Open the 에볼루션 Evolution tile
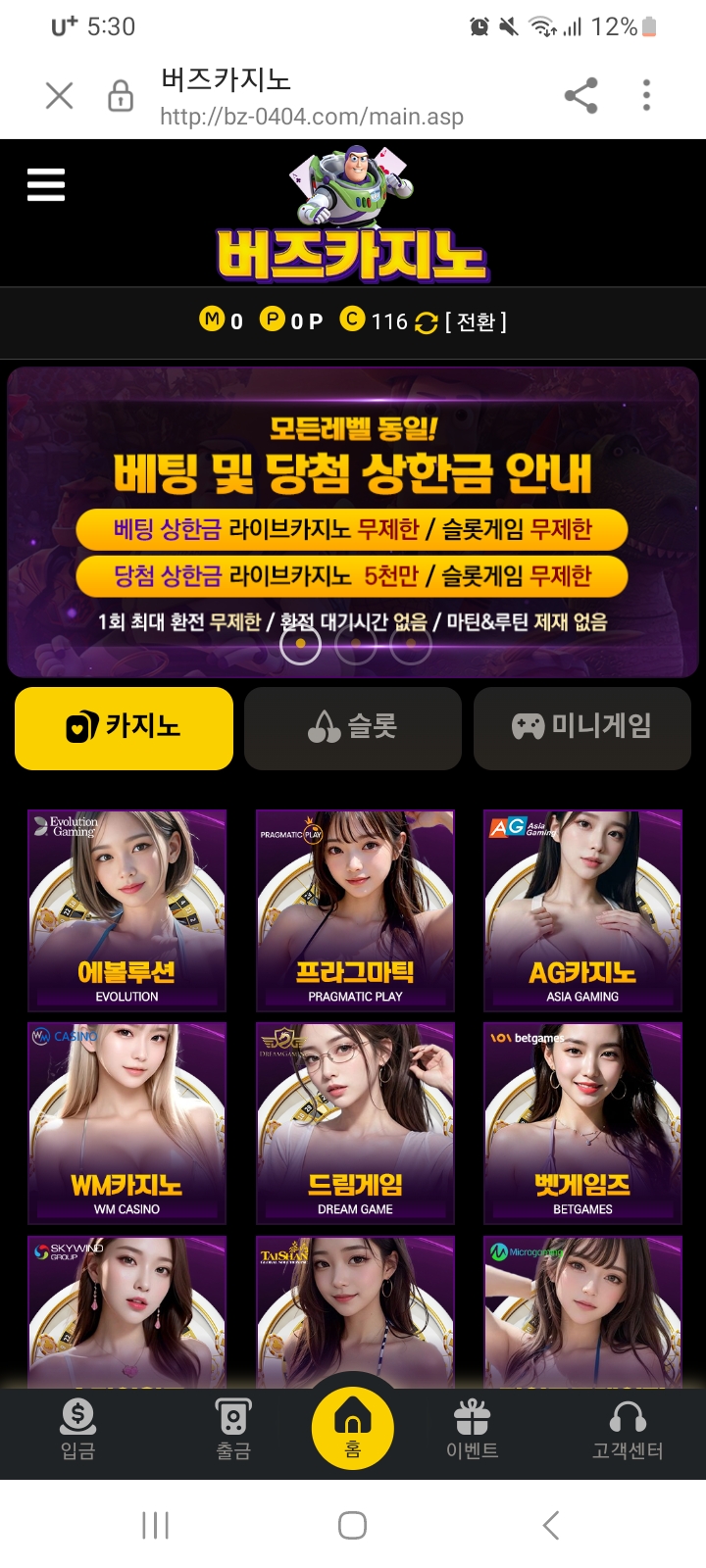The image size is (706, 1568). tap(126, 909)
